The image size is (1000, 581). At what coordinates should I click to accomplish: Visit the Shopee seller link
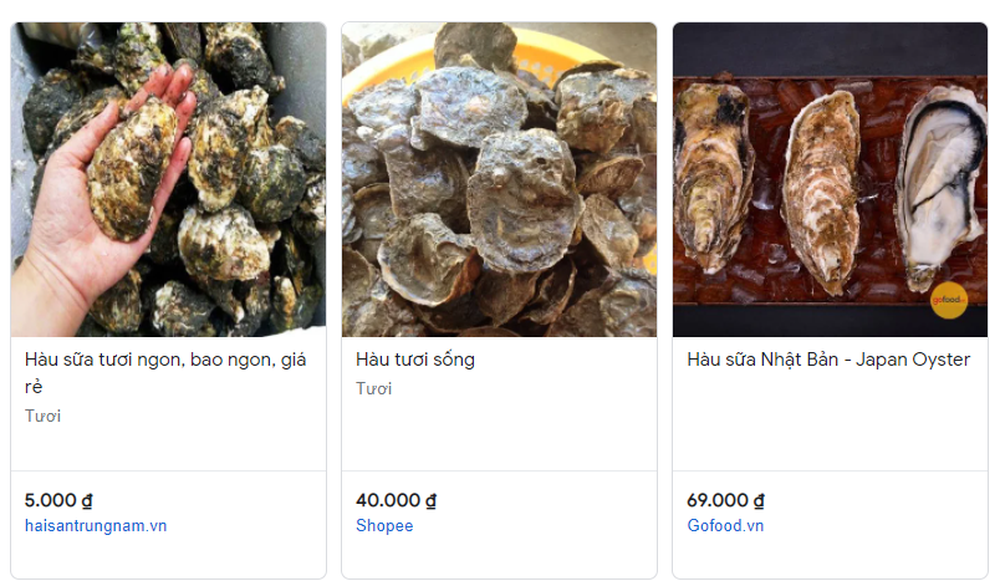[x=384, y=526]
